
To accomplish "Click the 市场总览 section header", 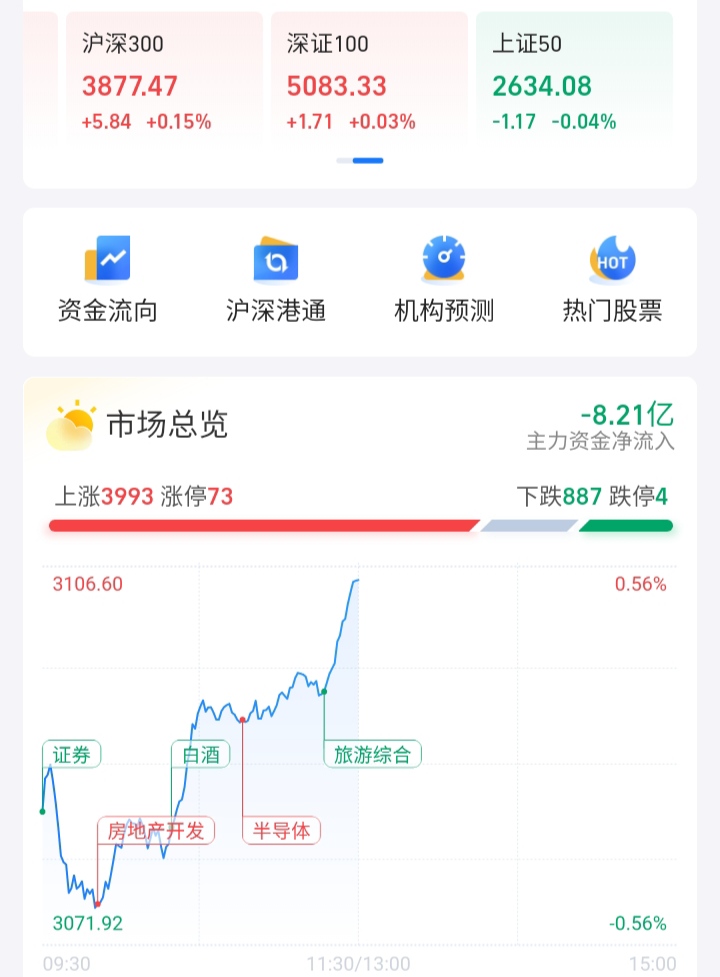I will click(170, 423).
